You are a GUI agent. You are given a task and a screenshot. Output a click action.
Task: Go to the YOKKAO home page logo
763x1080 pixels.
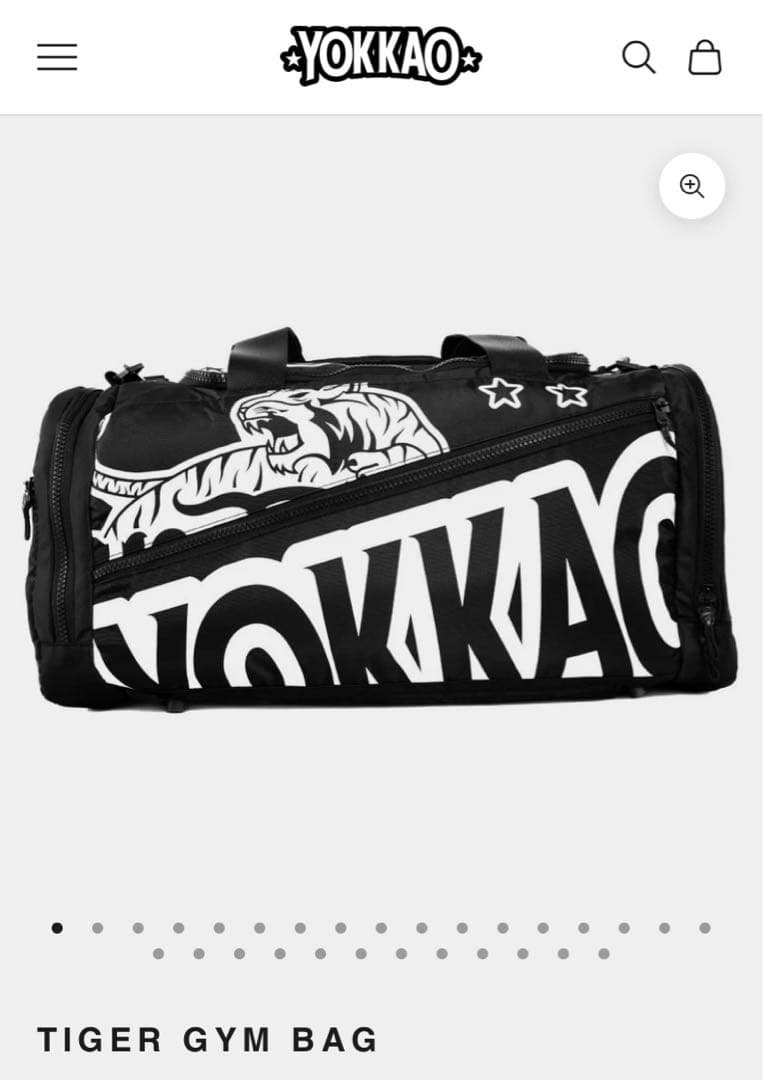pos(381,56)
